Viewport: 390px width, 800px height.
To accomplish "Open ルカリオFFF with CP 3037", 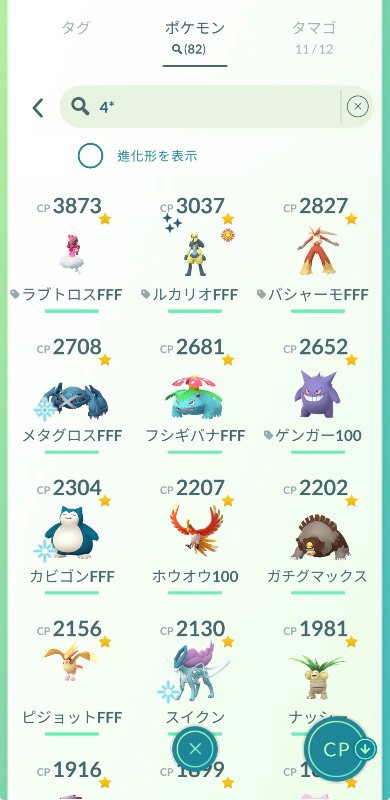I will [x=194, y=253].
